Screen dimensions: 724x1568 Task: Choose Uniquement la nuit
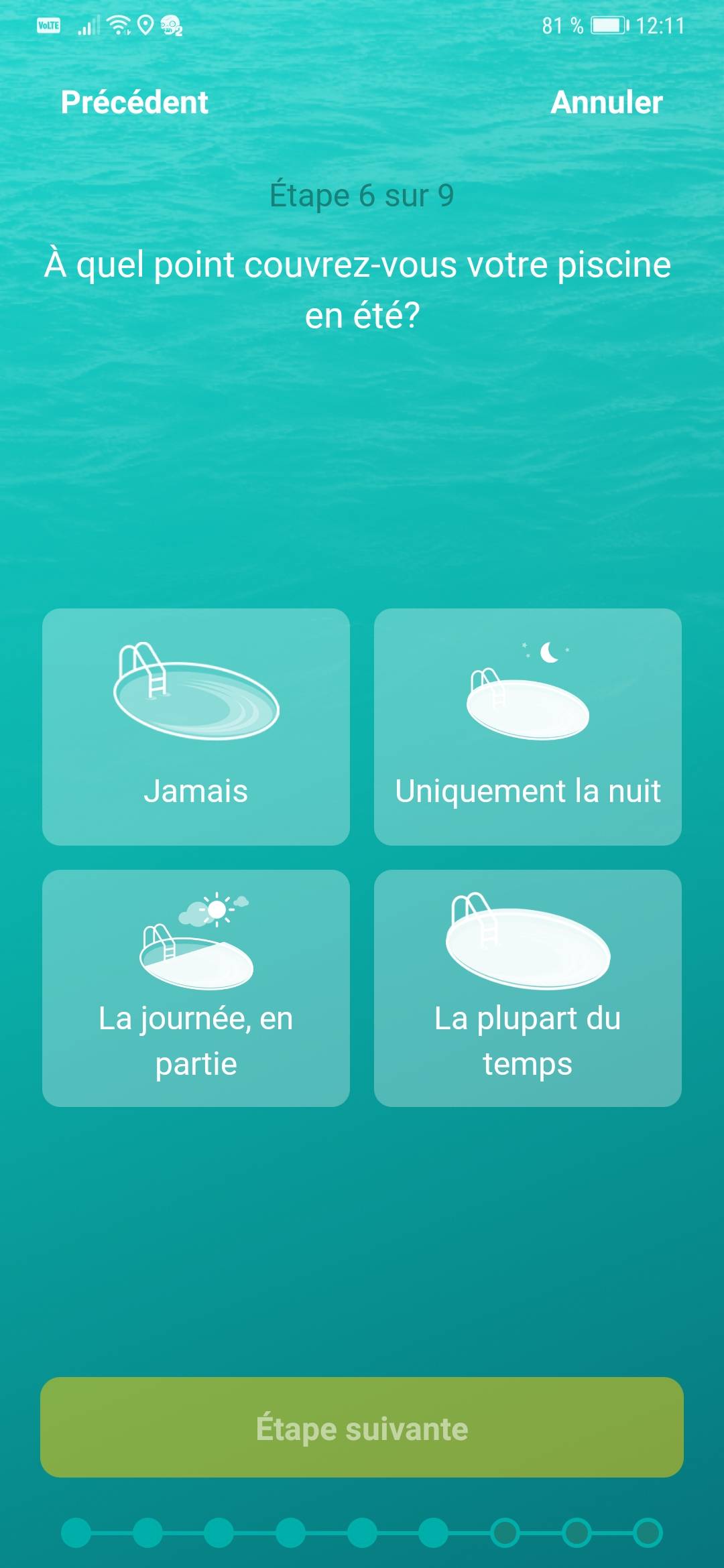(x=528, y=726)
